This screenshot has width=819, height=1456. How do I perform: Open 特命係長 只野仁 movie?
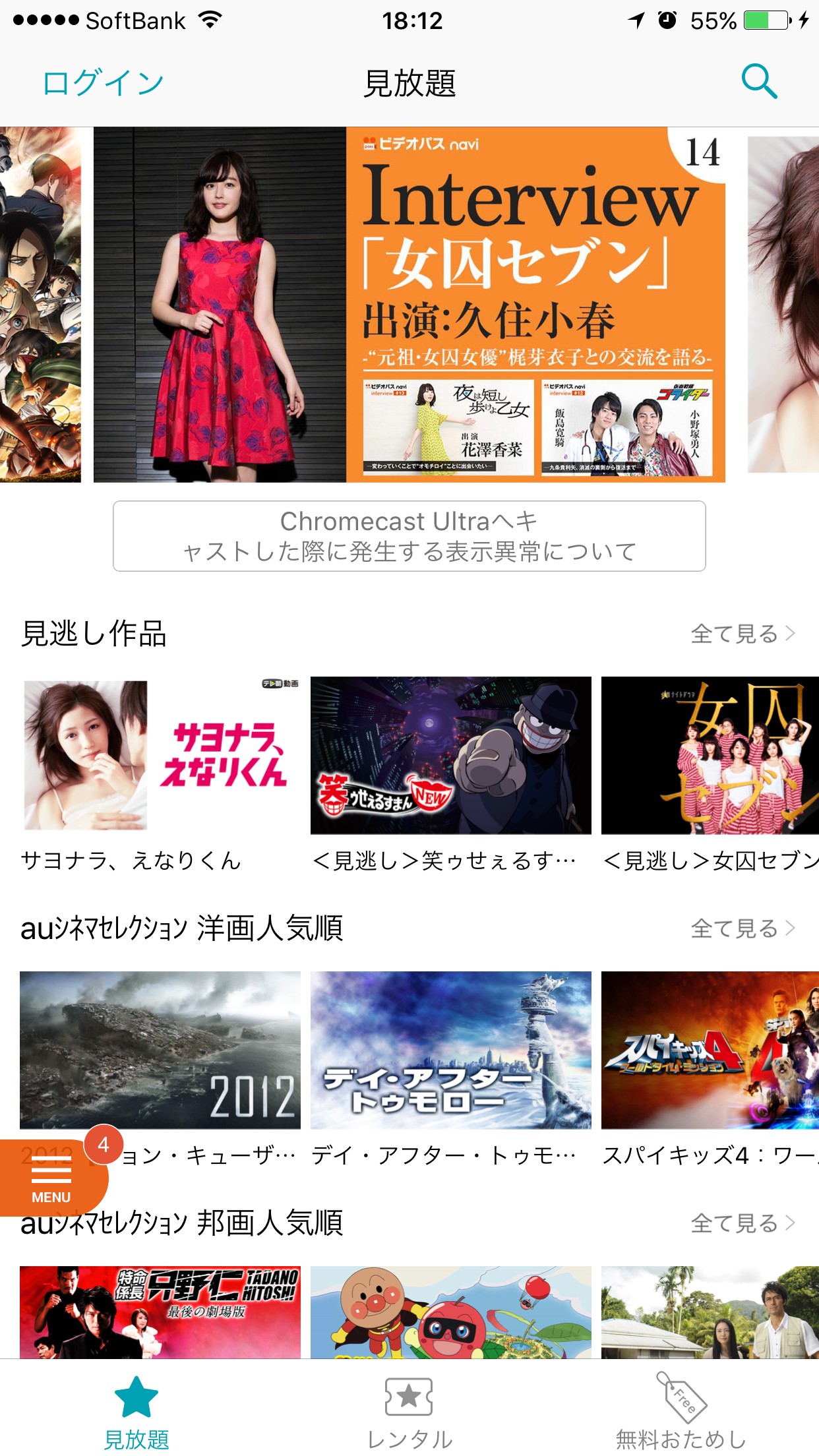coord(160,1312)
